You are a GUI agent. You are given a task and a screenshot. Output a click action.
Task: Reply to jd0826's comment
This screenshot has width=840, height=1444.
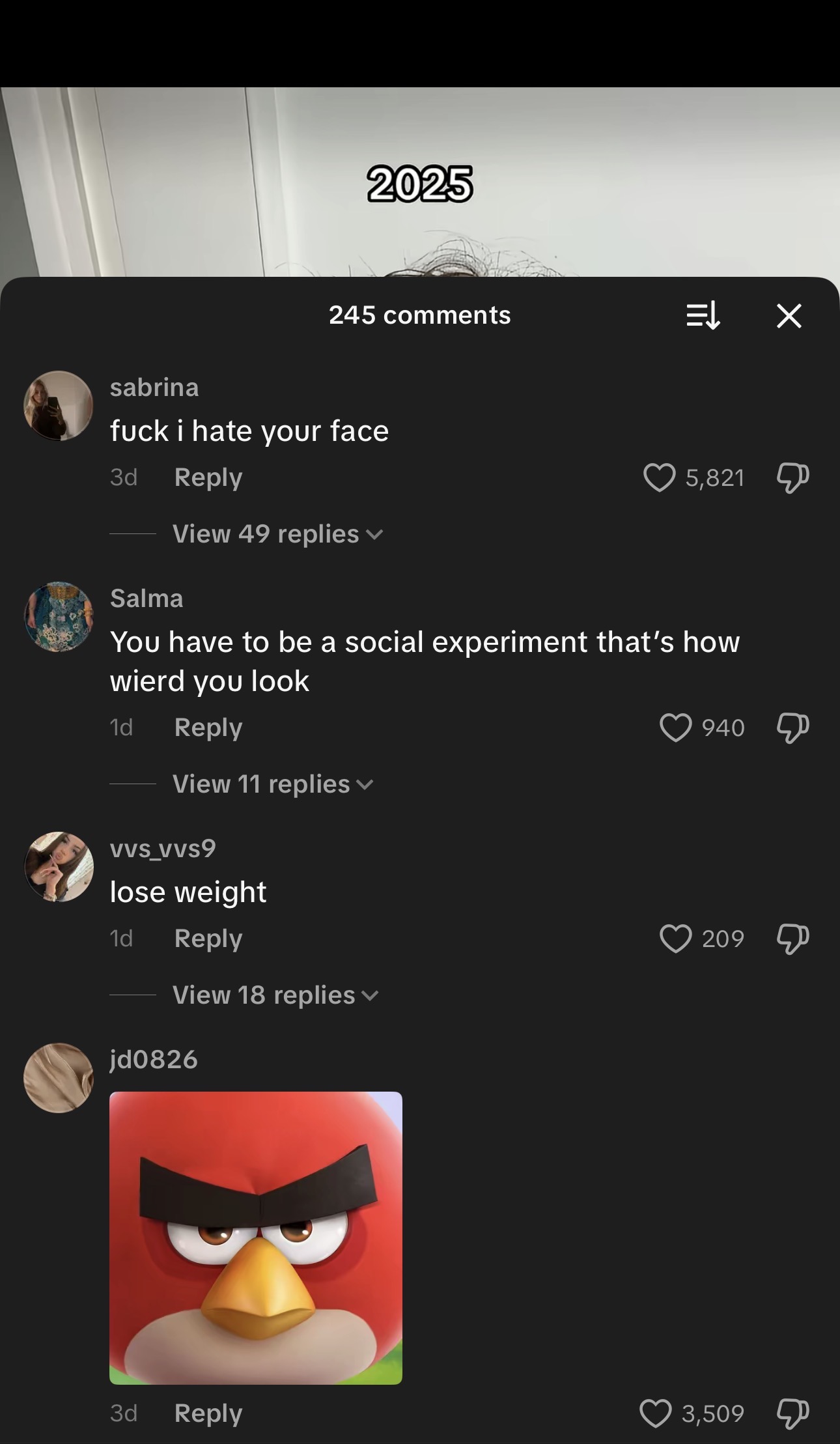[208, 1413]
